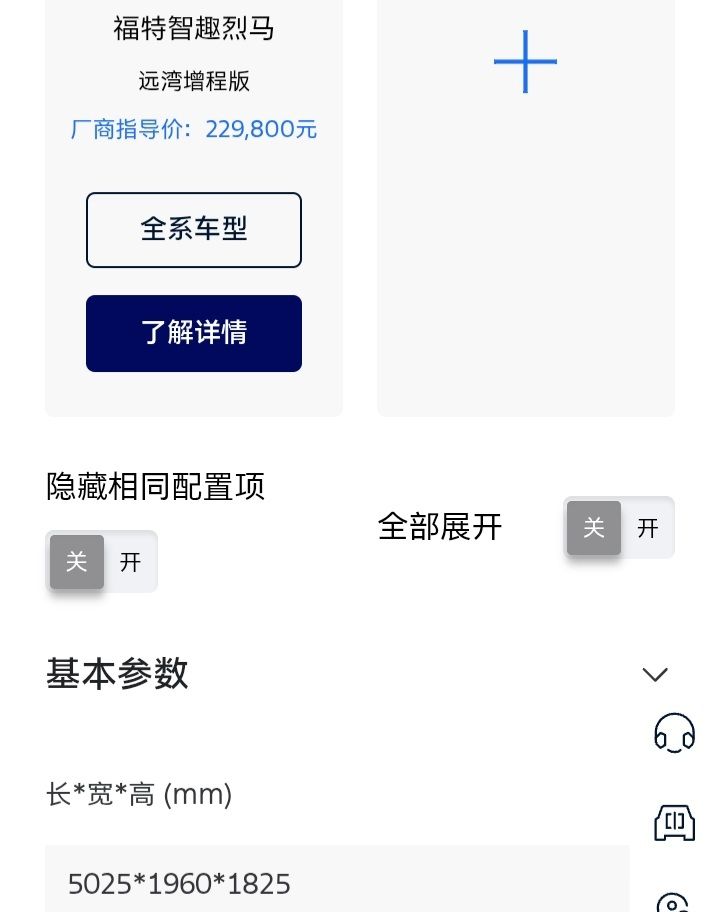Toggle 全部展开 switch
The image size is (720, 912).
coord(620,527)
